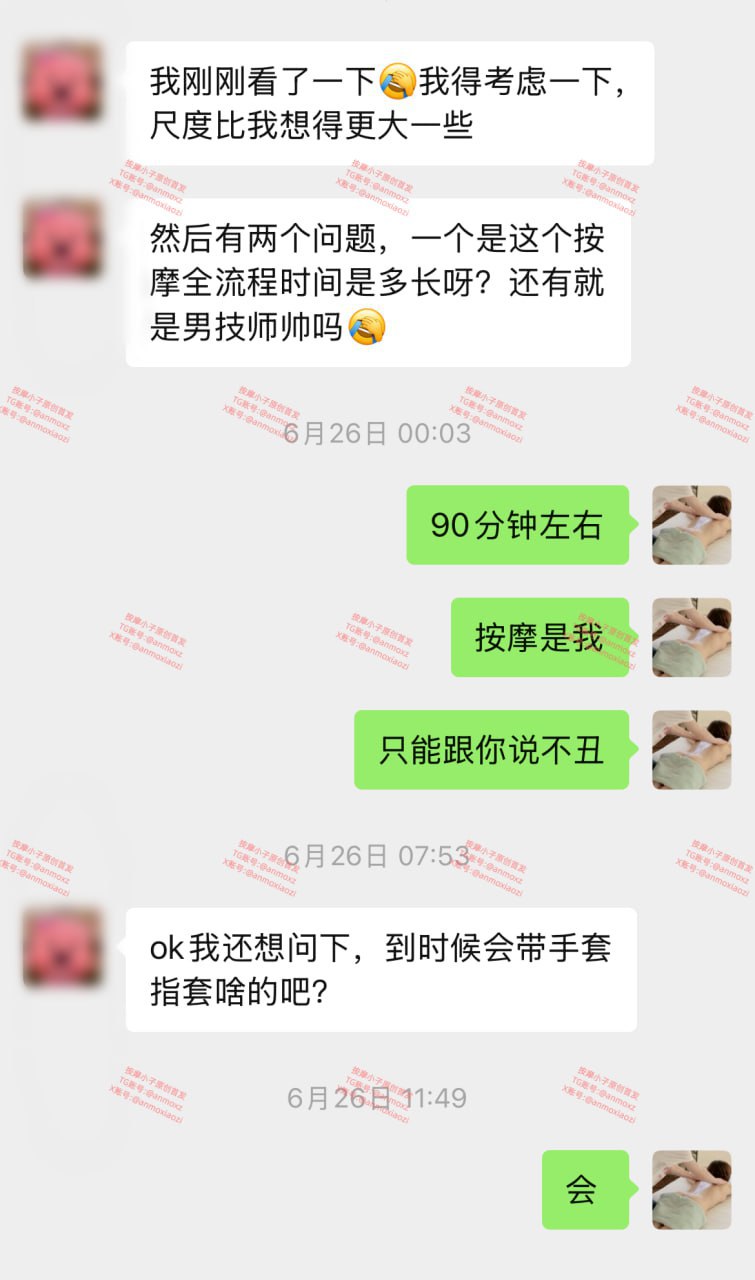The image size is (755, 1280).
Task: View the sender's avatar beside "只能跟你说不丑"
Action: (x=691, y=750)
